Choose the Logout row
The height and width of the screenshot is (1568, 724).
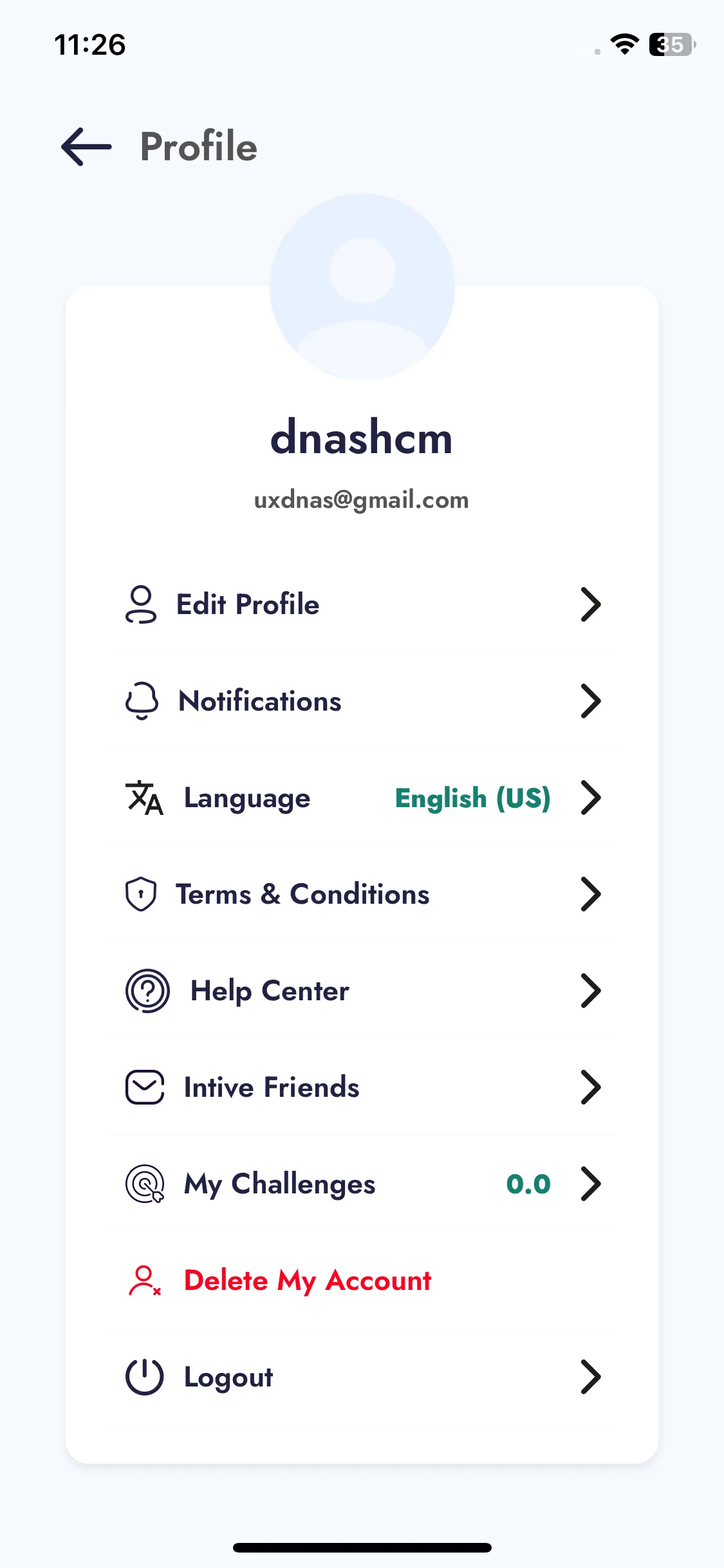coord(362,1377)
